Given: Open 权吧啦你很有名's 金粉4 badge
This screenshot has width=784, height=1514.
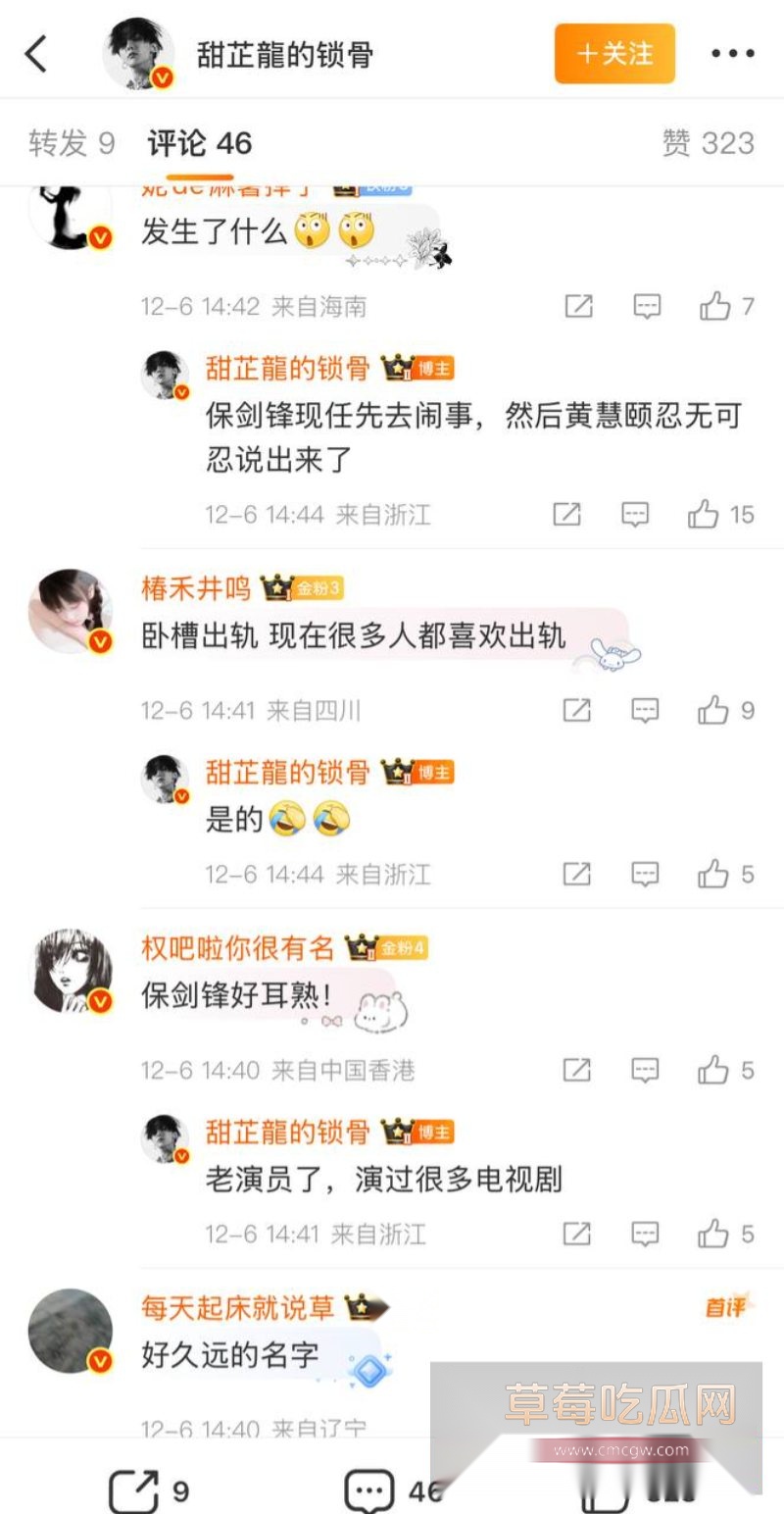Looking at the screenshot, I should tap(403, 951).
